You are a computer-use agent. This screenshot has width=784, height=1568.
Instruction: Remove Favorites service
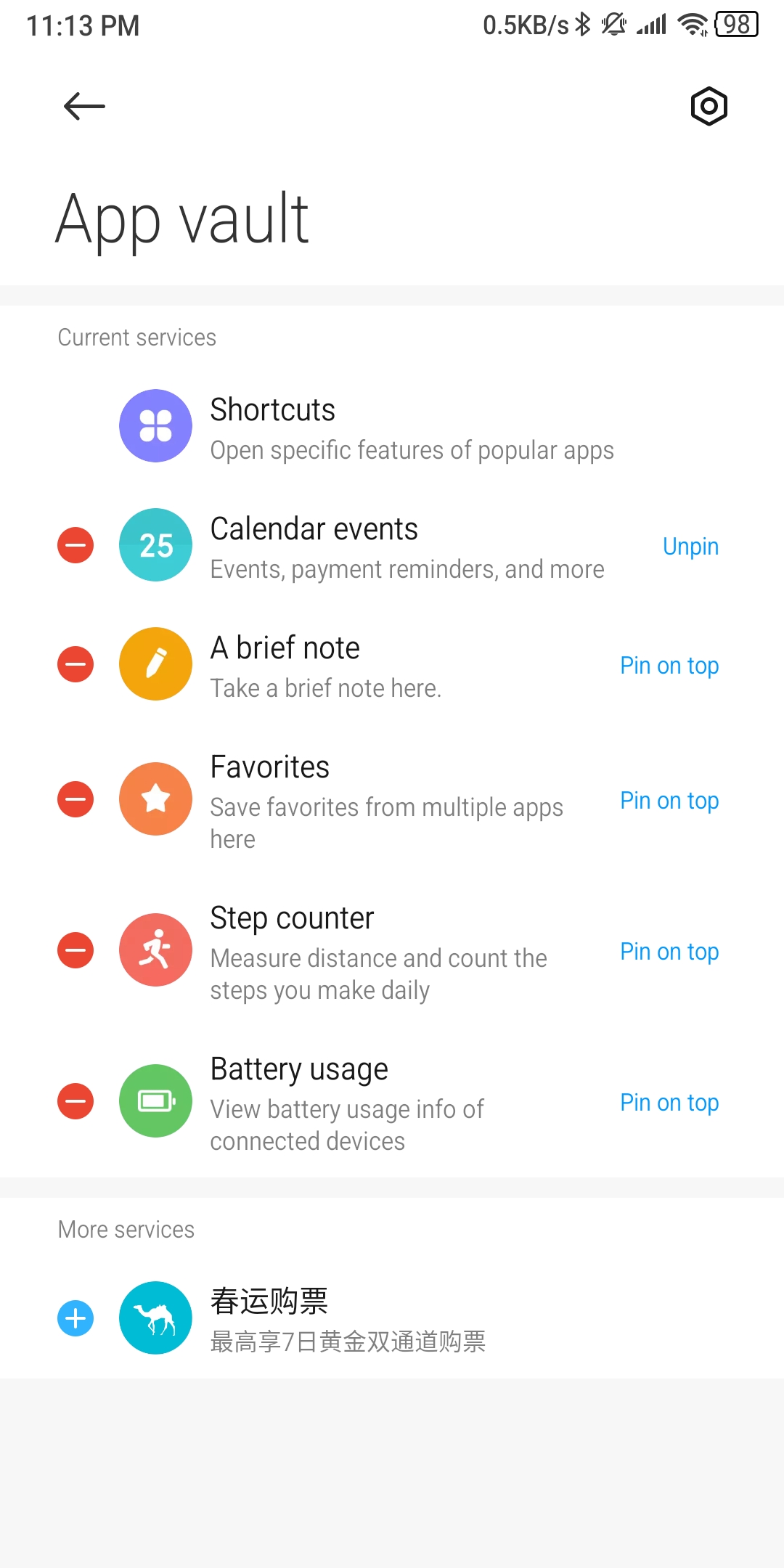click(75, 799)
